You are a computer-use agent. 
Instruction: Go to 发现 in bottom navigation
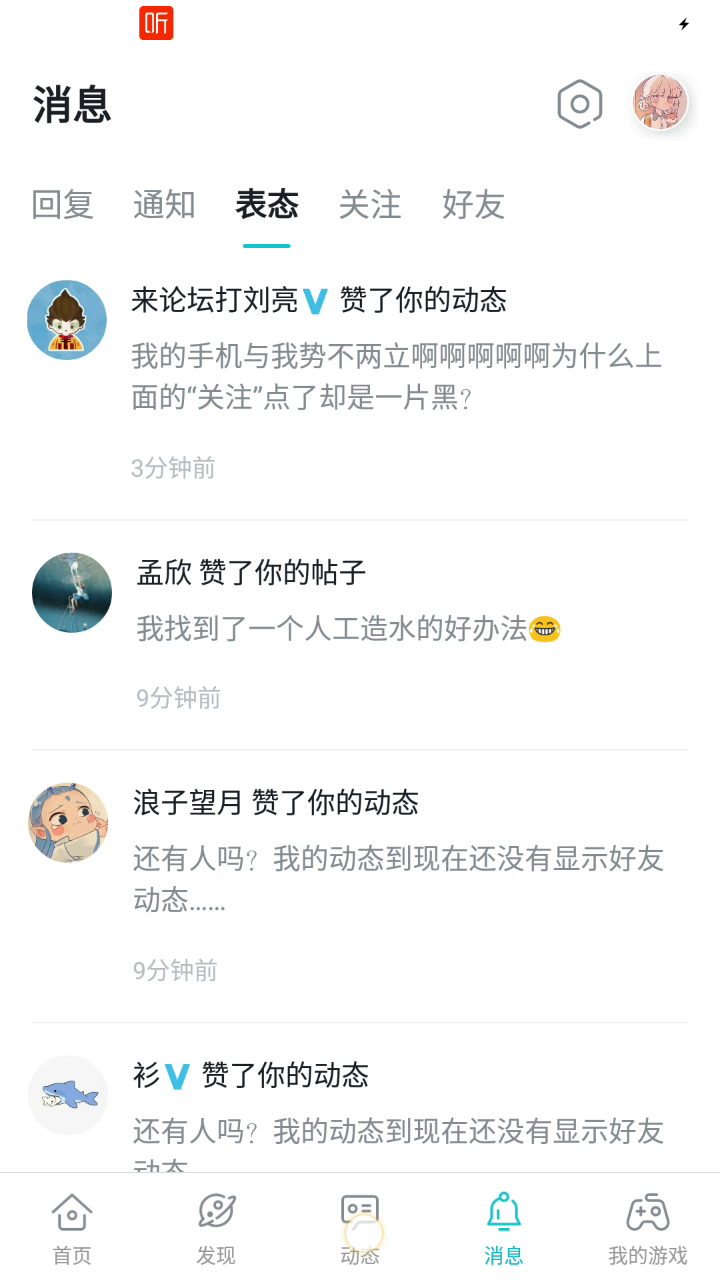[x=216, y=1229]
